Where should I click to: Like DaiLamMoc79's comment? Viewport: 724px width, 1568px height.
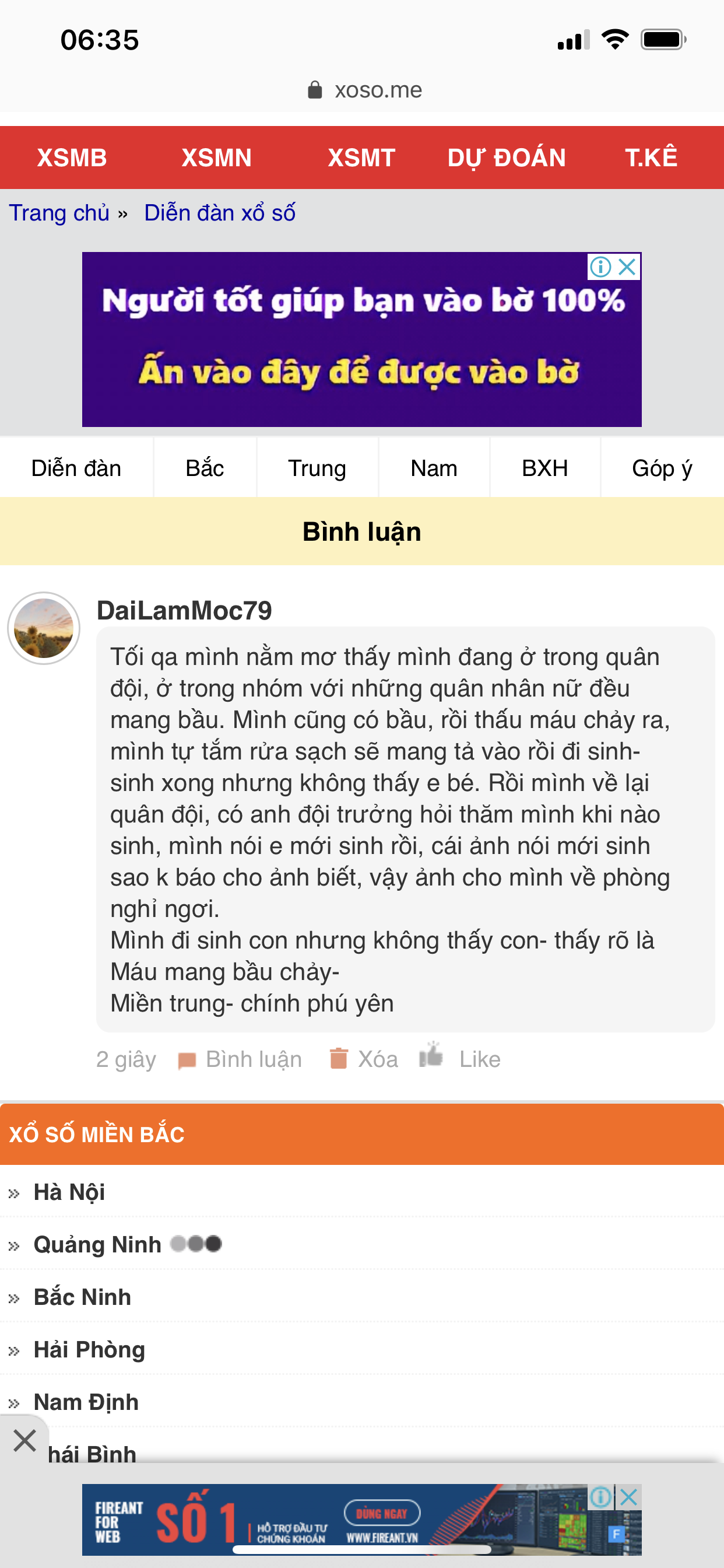tap(460, 1058)
